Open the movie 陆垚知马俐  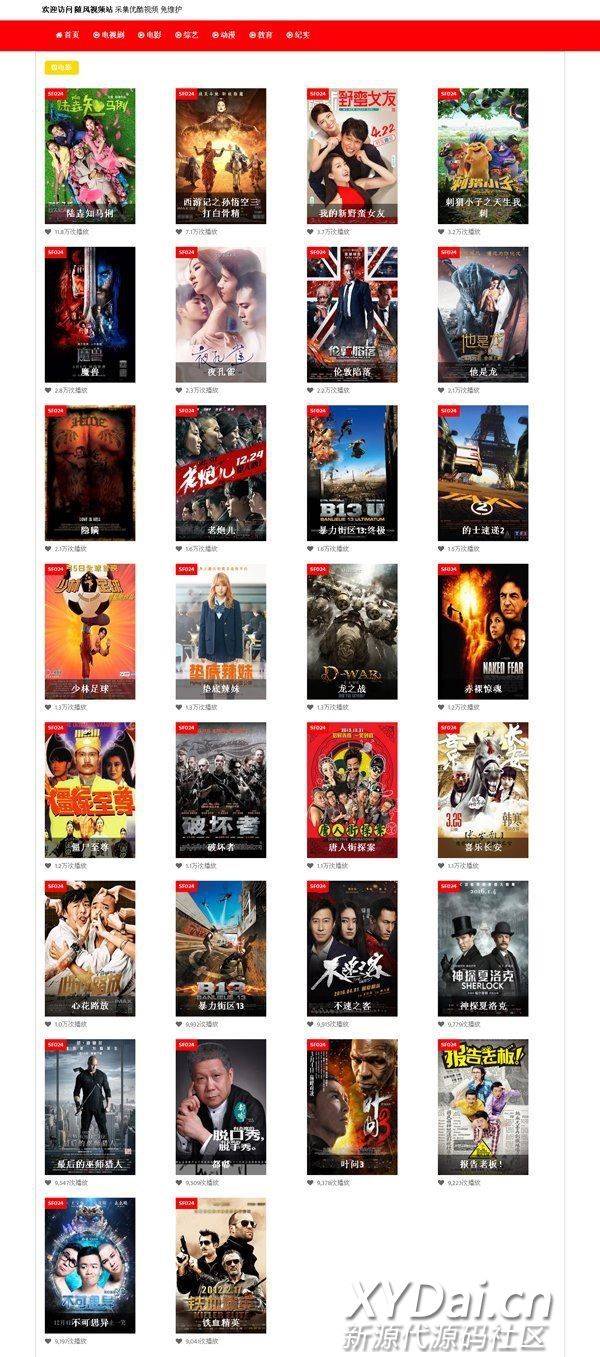(90, 155)
